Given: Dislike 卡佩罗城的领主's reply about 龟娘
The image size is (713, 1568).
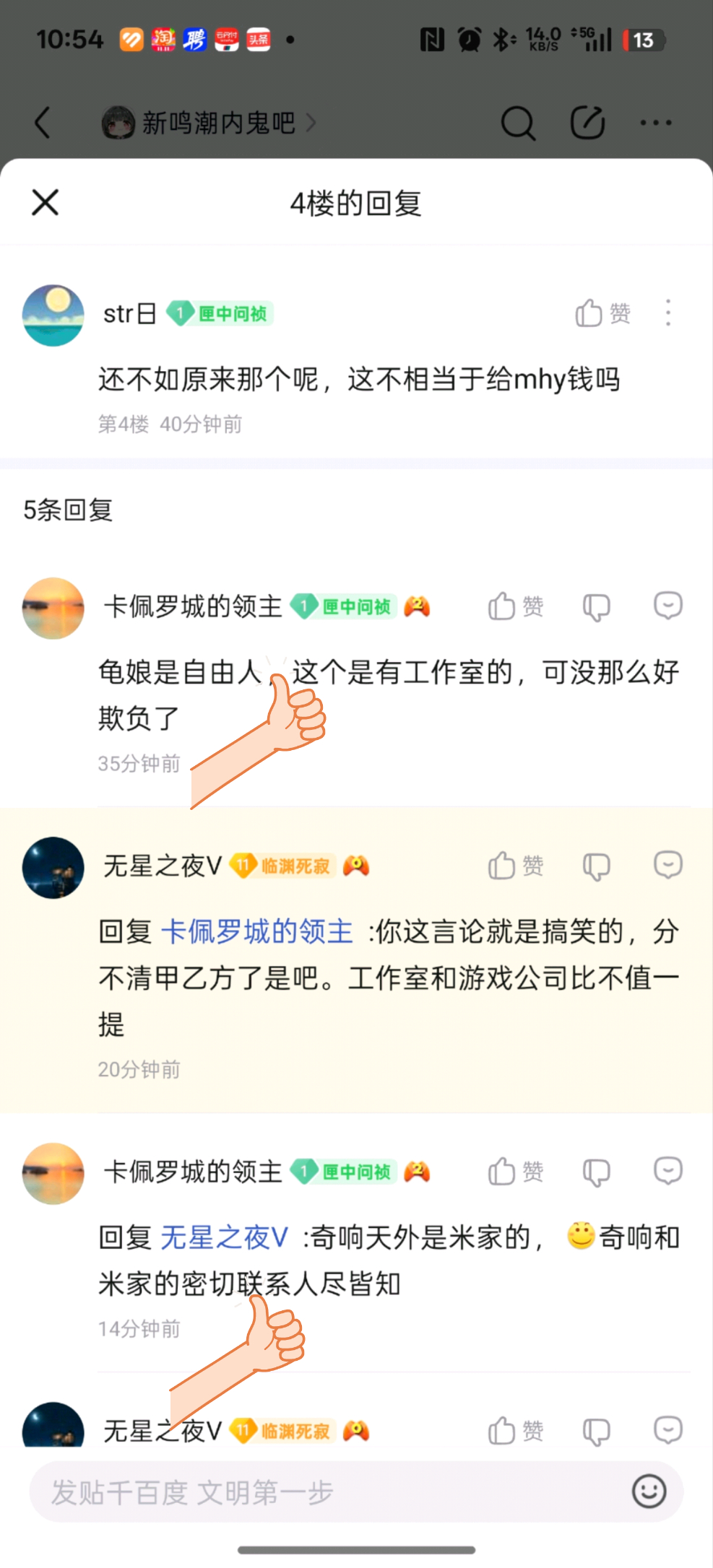Looking at the screenshot, I should tap(597, 607).
